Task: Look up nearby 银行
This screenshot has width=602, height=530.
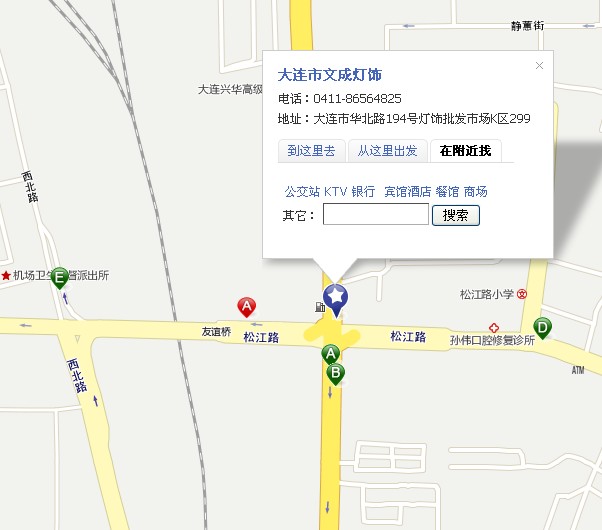Action: [x=363, y=191]
